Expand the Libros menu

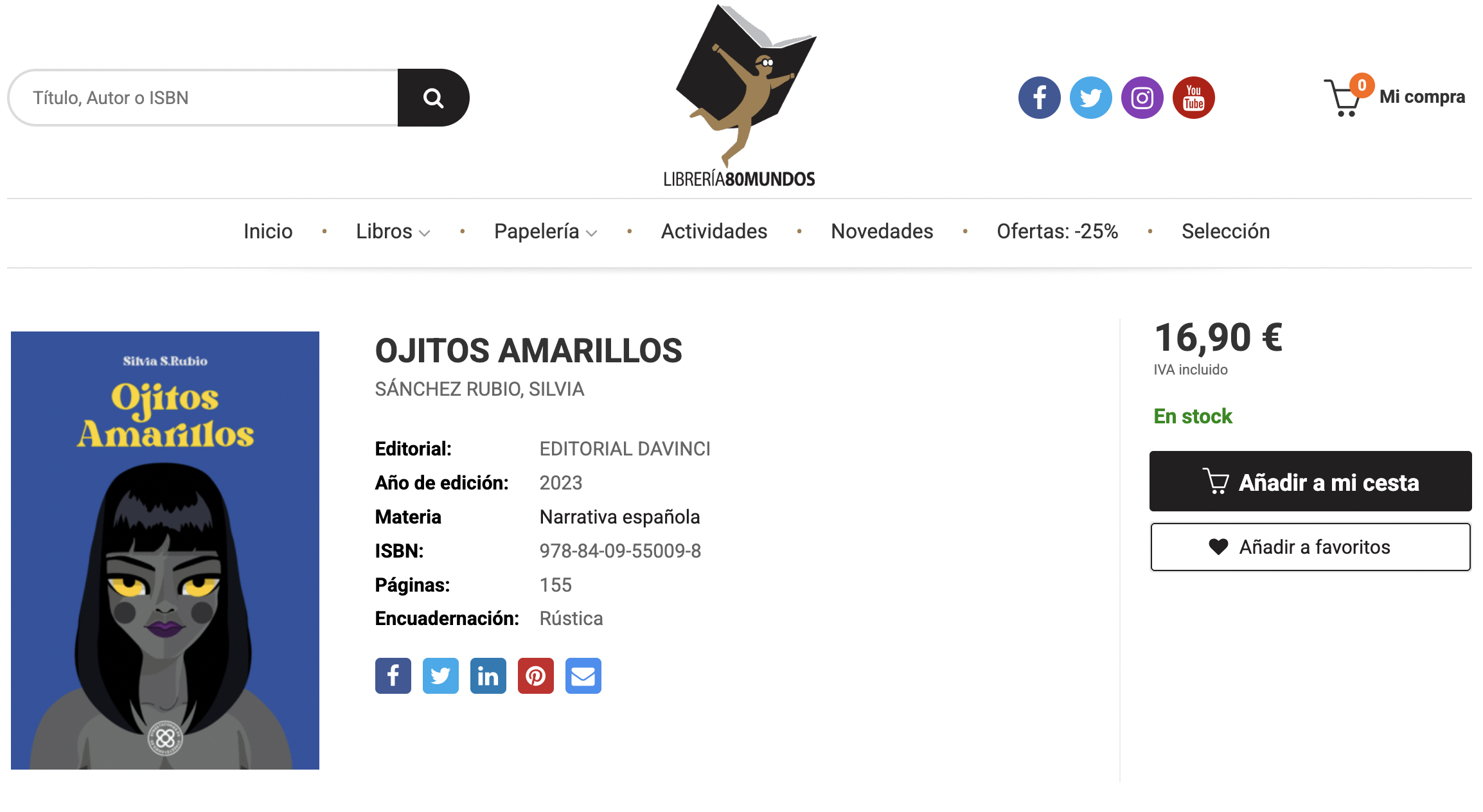(393, 231)
